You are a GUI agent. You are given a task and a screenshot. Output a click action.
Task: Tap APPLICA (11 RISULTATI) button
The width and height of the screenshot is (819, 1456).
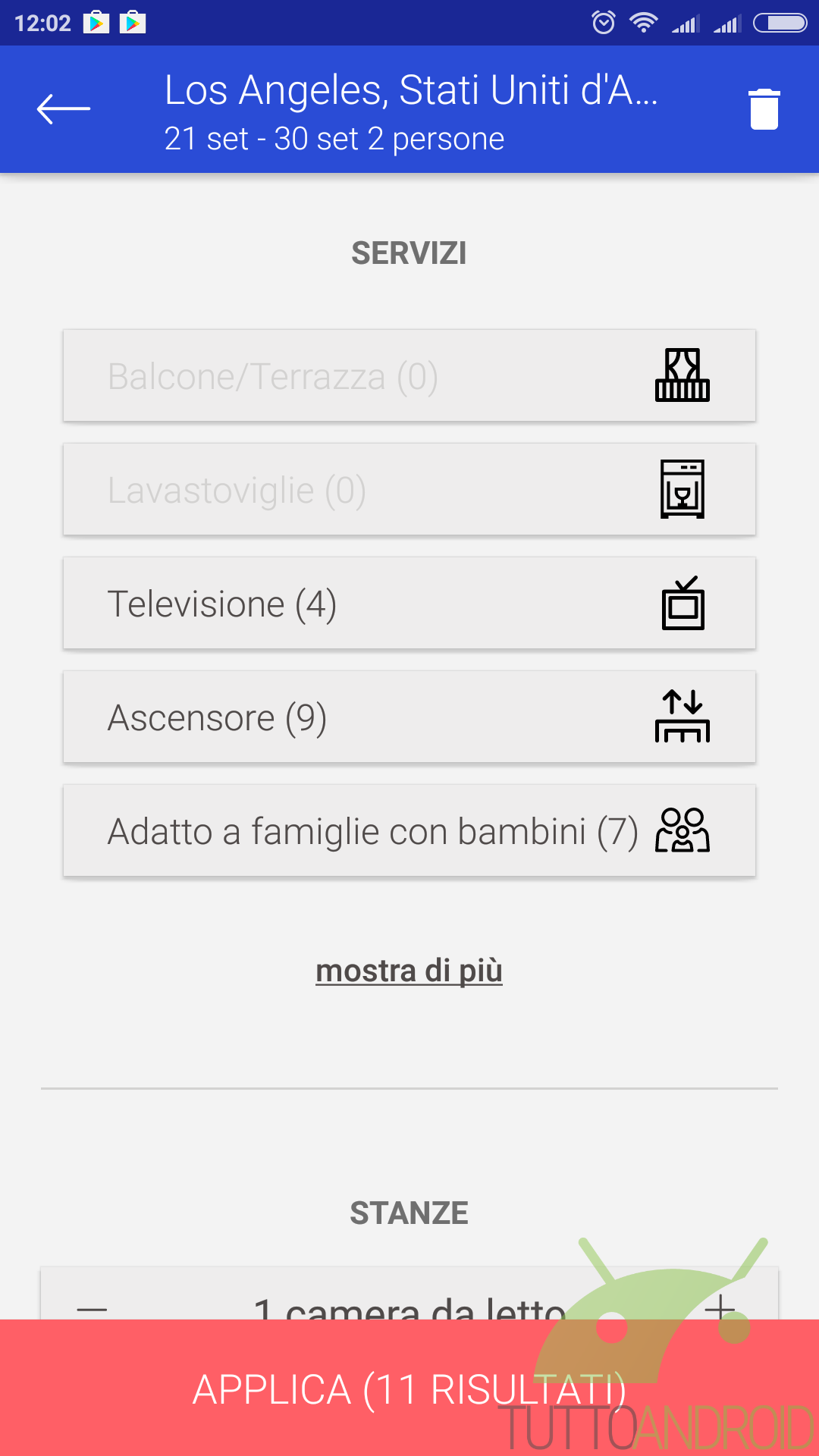(x=409, y=1388)
